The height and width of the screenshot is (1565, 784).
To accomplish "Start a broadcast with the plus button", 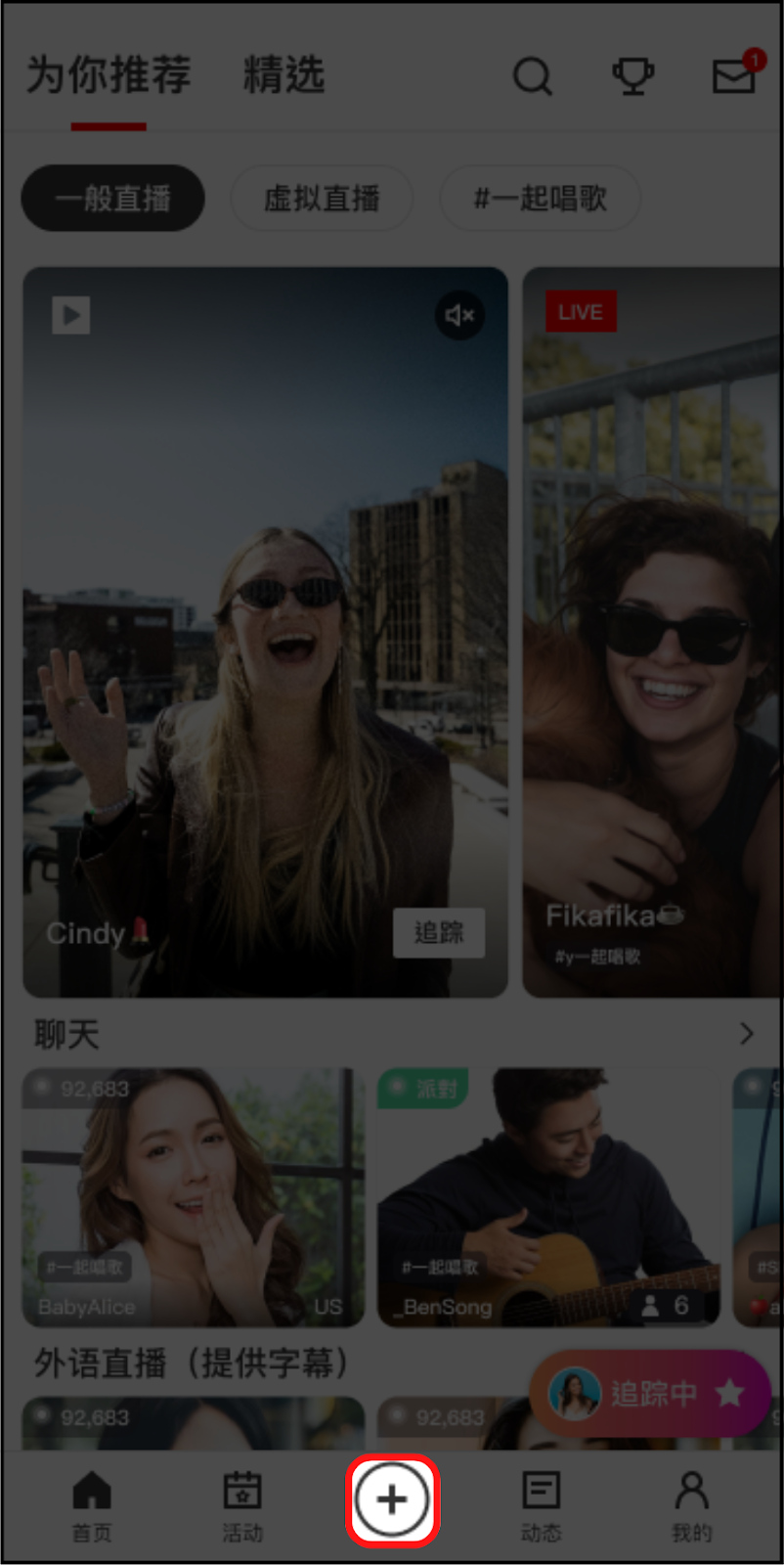I will click(392, 1499).
